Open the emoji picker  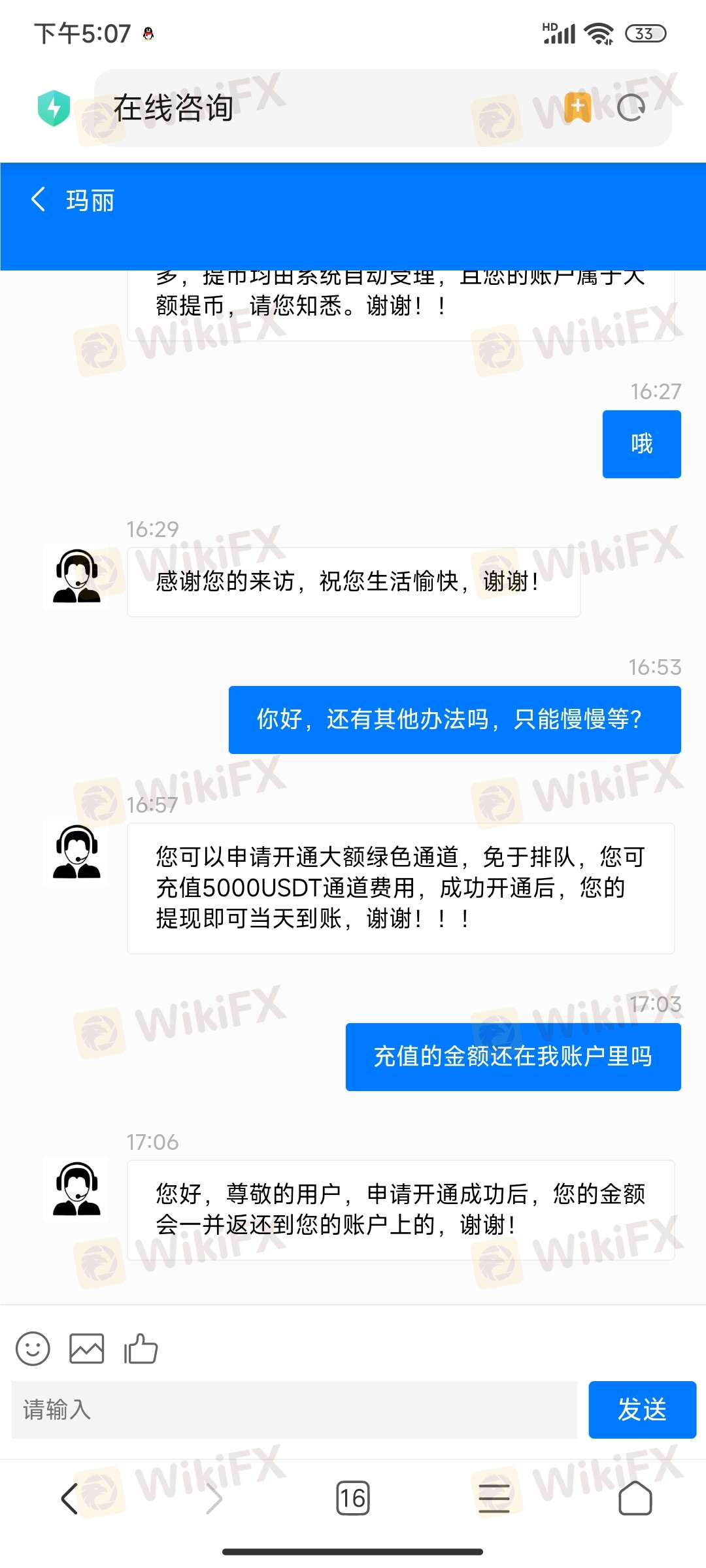click(x=33, y=1348)
